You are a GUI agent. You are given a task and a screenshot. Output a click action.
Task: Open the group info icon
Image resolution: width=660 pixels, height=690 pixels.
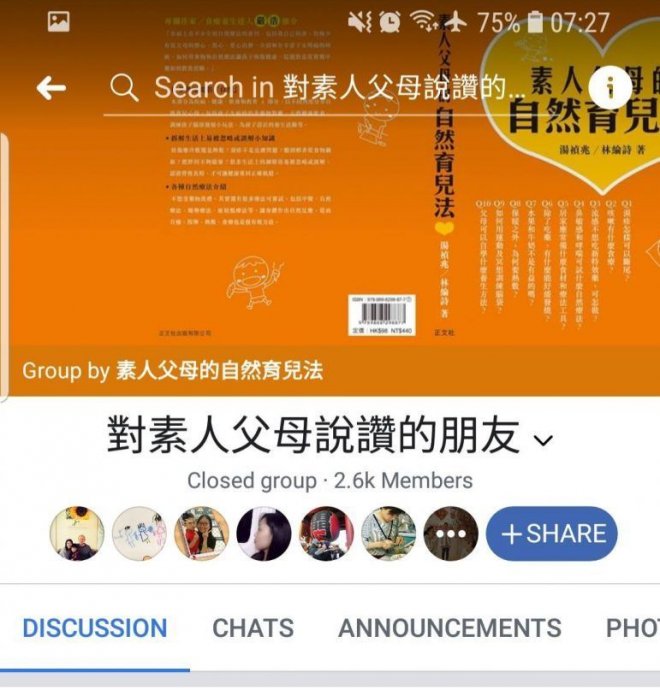click(x=609, y=88)
